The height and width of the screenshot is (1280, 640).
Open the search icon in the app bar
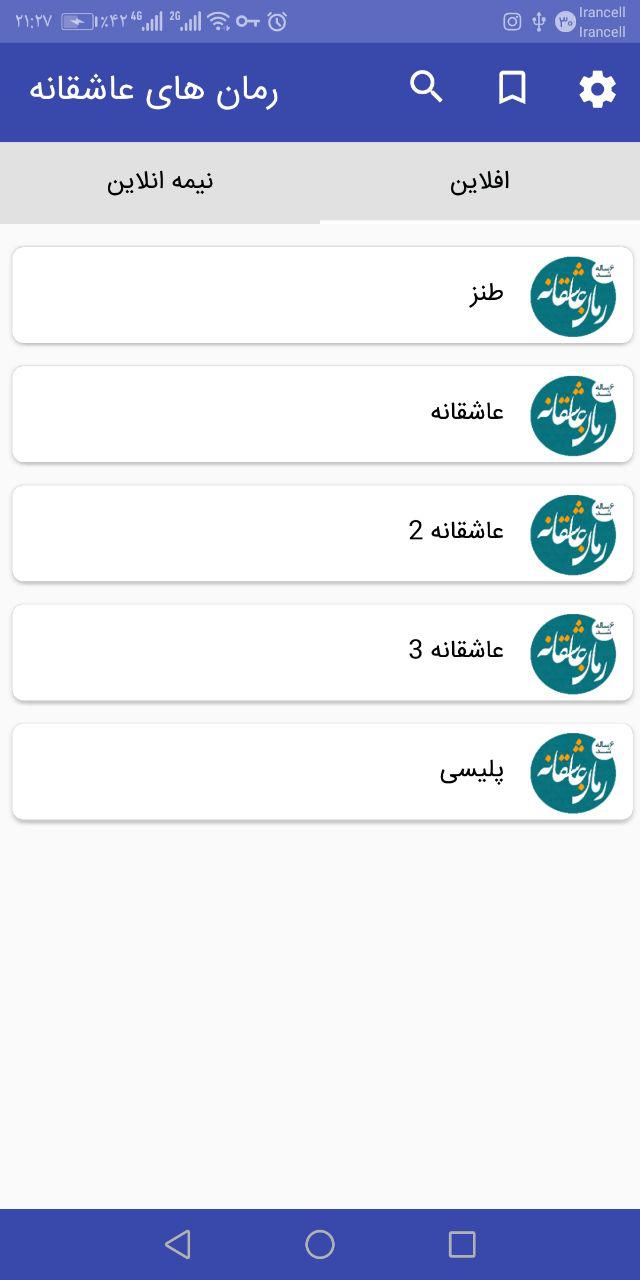426,88
